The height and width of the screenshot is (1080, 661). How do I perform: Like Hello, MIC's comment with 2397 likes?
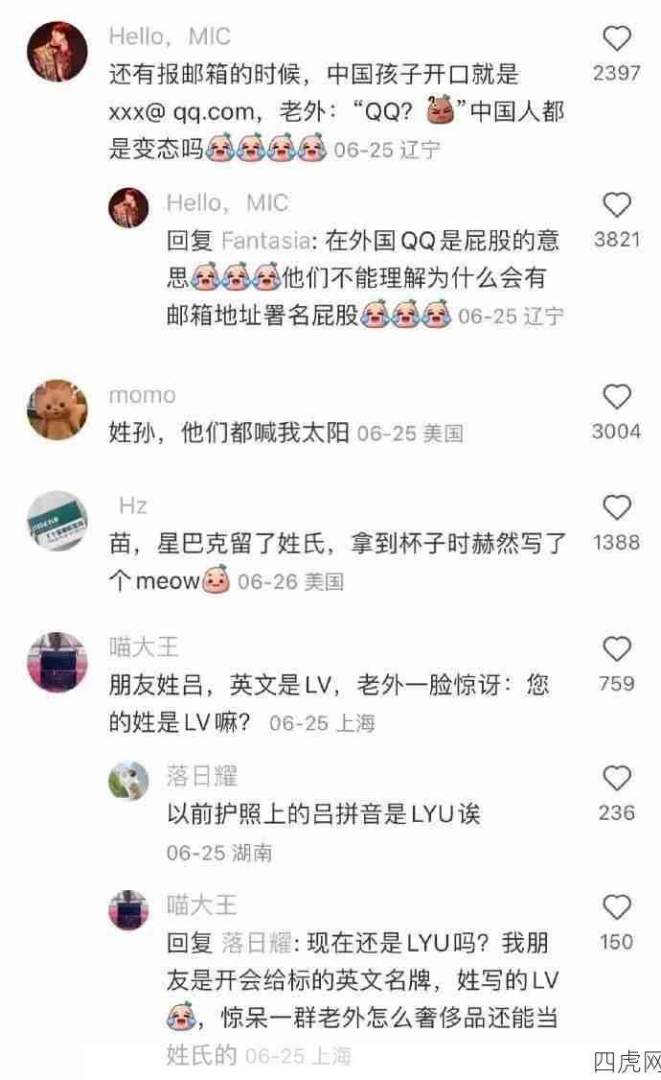618,40
